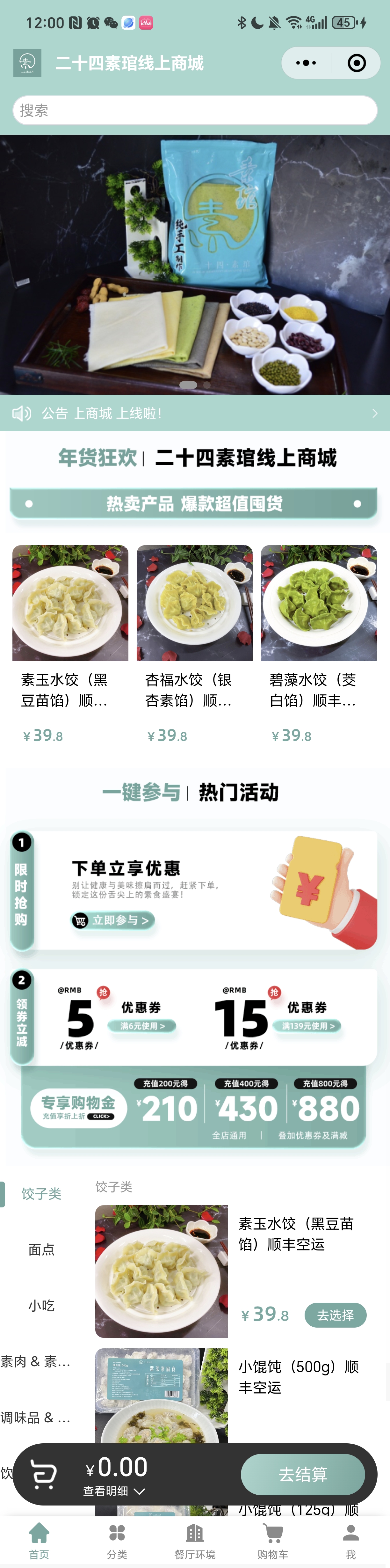Open the 公告 announcement bar
The width and height of the screenshot is (390, 1568).
coord(195,413)
